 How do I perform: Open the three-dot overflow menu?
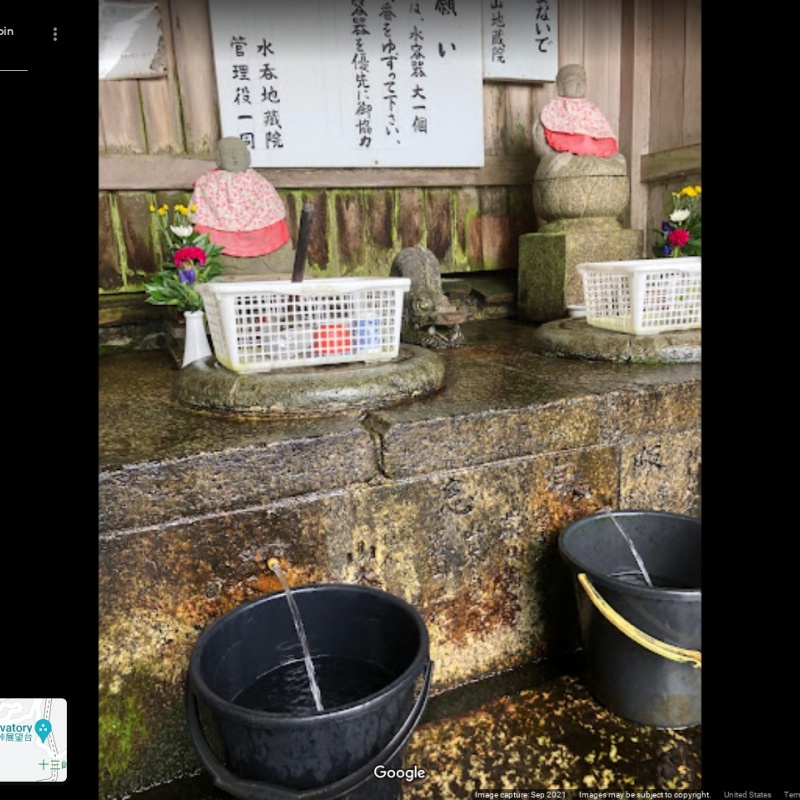tap(55, 34)
